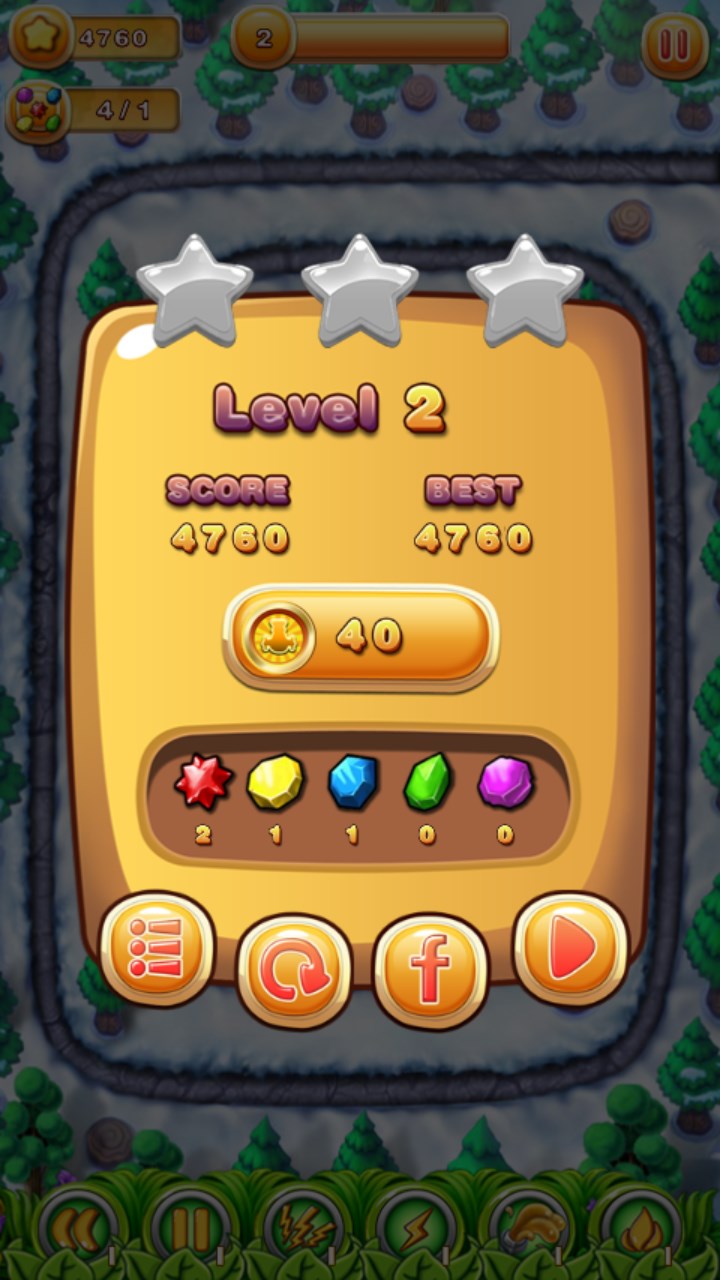The height and width of the screenshot is (1280, 720).
Task: Activate the triple lightning power-up
Action: [305, 1229]
